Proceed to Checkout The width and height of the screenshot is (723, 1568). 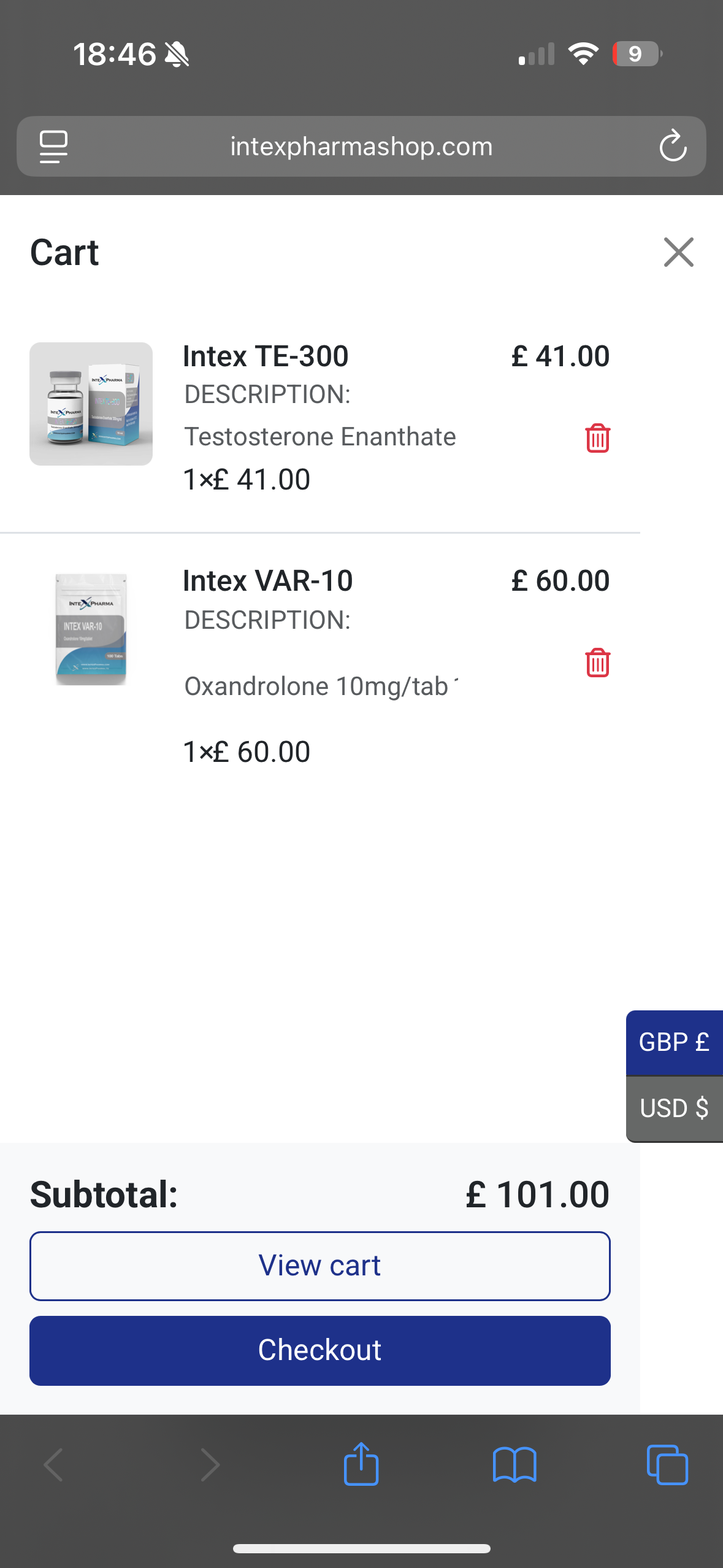[x=319, y=1350]
